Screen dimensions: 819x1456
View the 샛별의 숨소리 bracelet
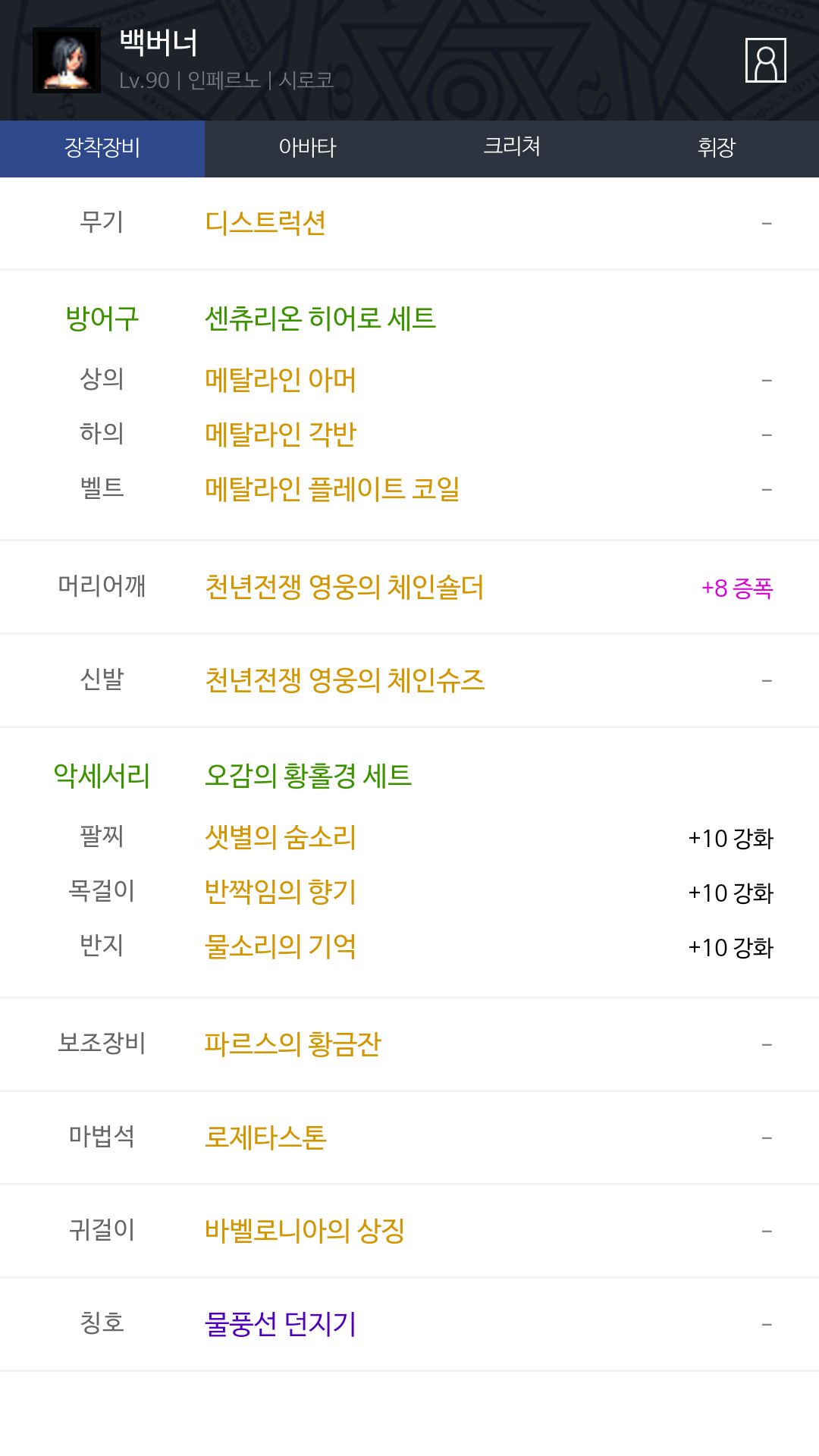(x=281, y=837)
